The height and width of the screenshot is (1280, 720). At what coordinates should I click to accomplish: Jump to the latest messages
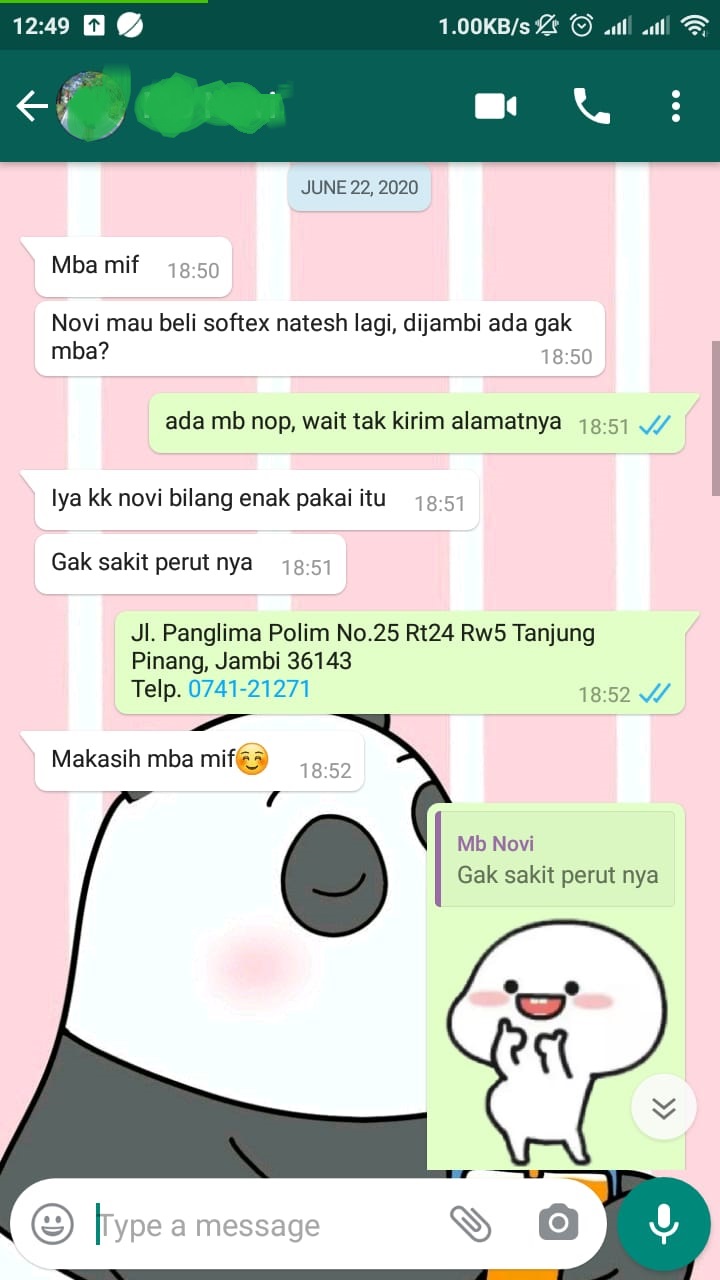click(x=663, y=1107)
